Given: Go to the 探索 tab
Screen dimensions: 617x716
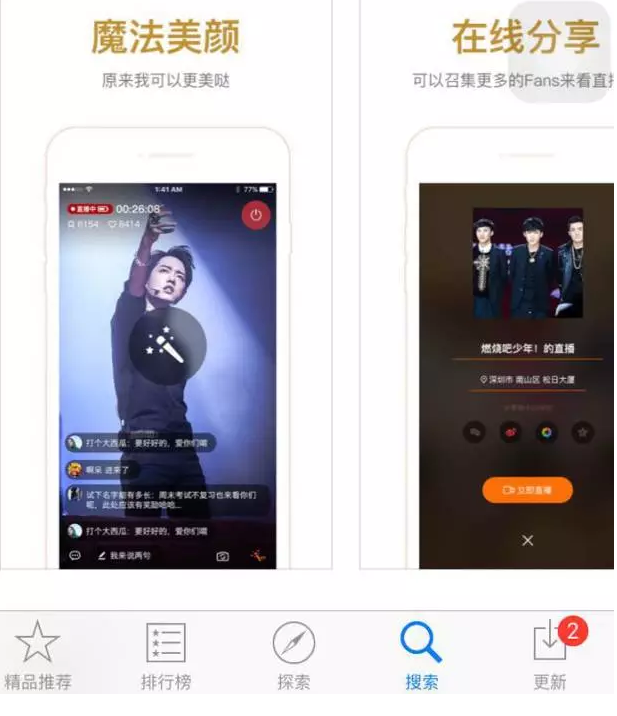Looking at the screenshot, I should [293, 655].
